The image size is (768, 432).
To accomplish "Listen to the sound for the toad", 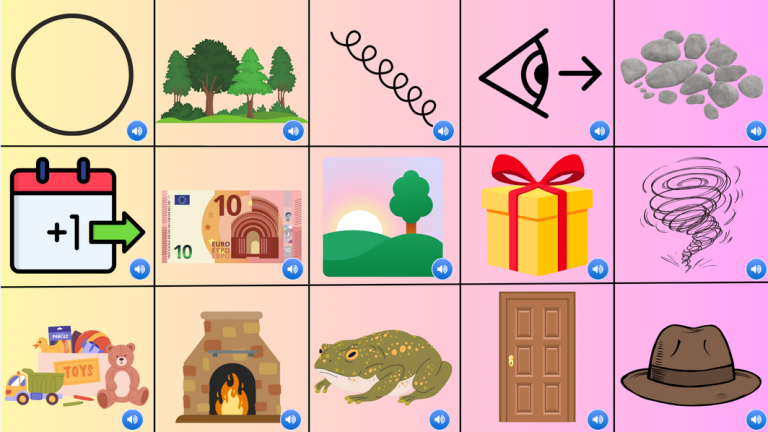I will click(443, 419).
